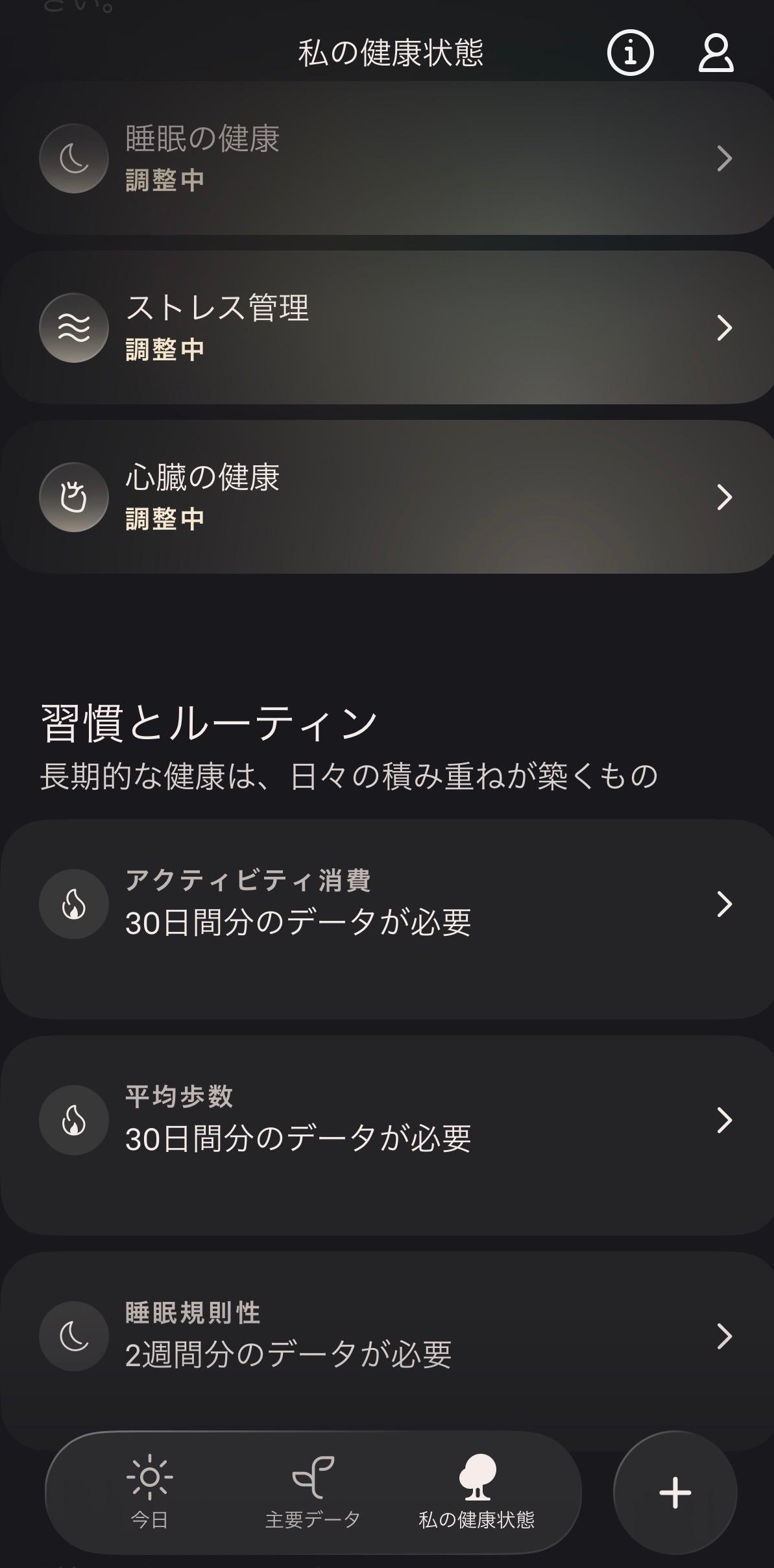Screen dimensions: 774x1568
Task: Open the 睡眠規則性 card
Action: [387, 1337]
